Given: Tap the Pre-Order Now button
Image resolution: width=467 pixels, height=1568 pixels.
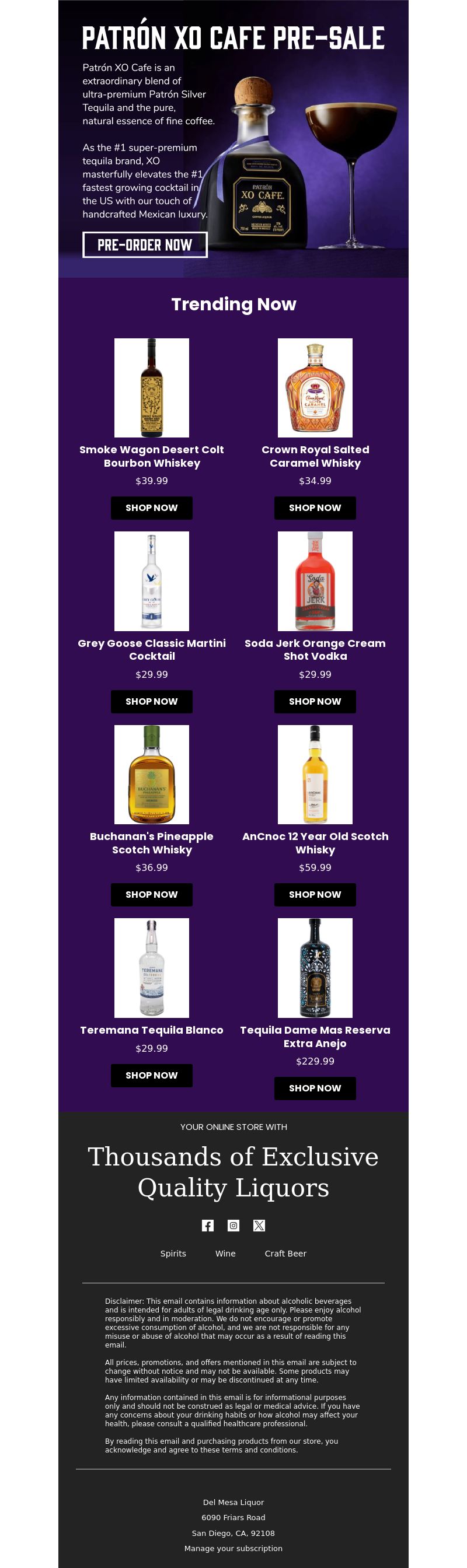Looking at the screenshot, I should (x=145, y=244).
